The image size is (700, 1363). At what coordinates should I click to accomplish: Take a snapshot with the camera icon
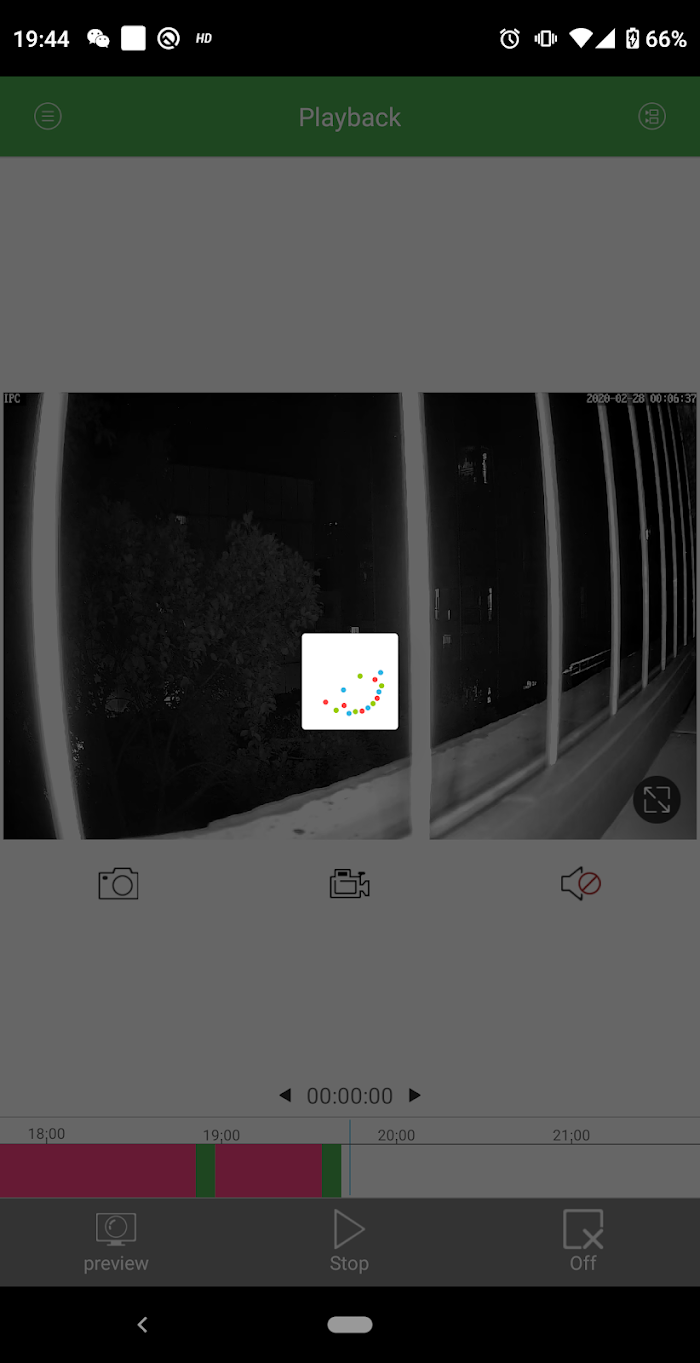coord(118,884)
